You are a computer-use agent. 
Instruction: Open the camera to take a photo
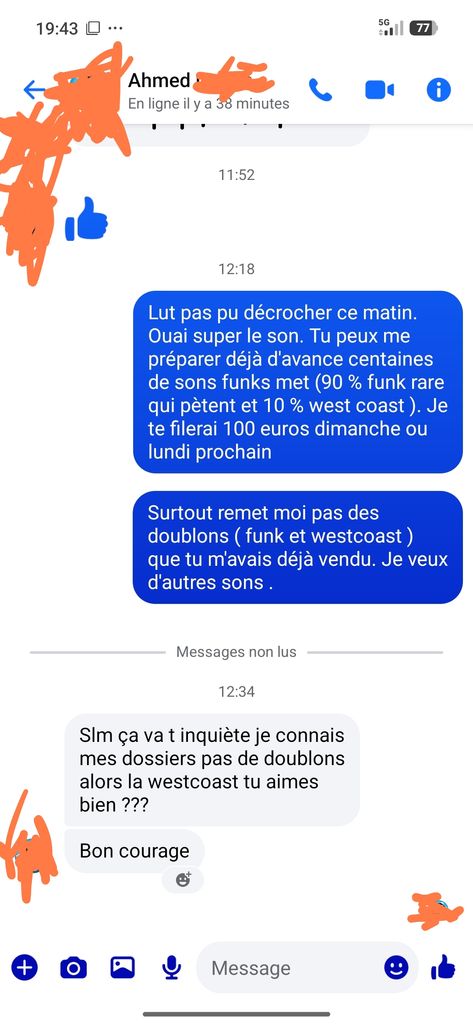coord(73,967)
